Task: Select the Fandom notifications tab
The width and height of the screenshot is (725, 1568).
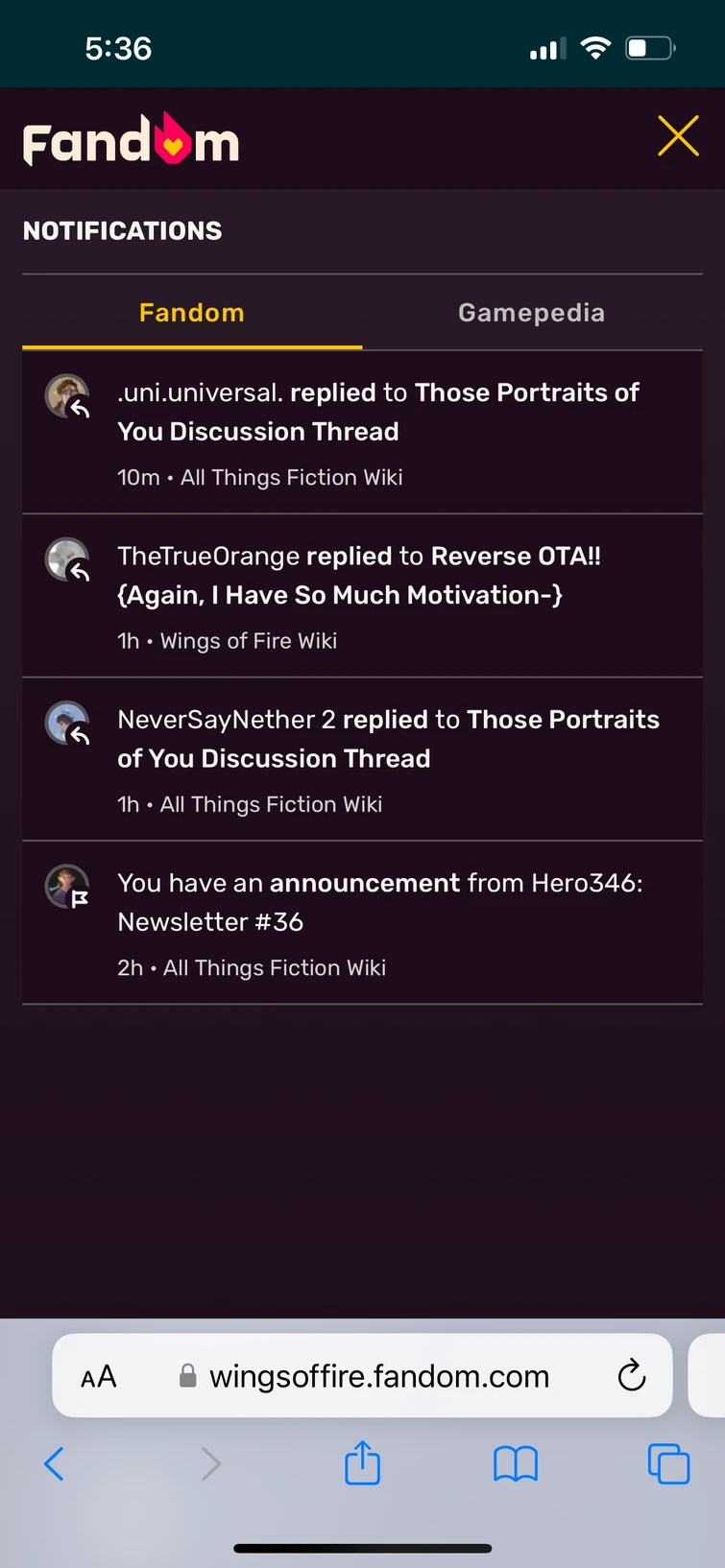Action: (x=191, y=312)
